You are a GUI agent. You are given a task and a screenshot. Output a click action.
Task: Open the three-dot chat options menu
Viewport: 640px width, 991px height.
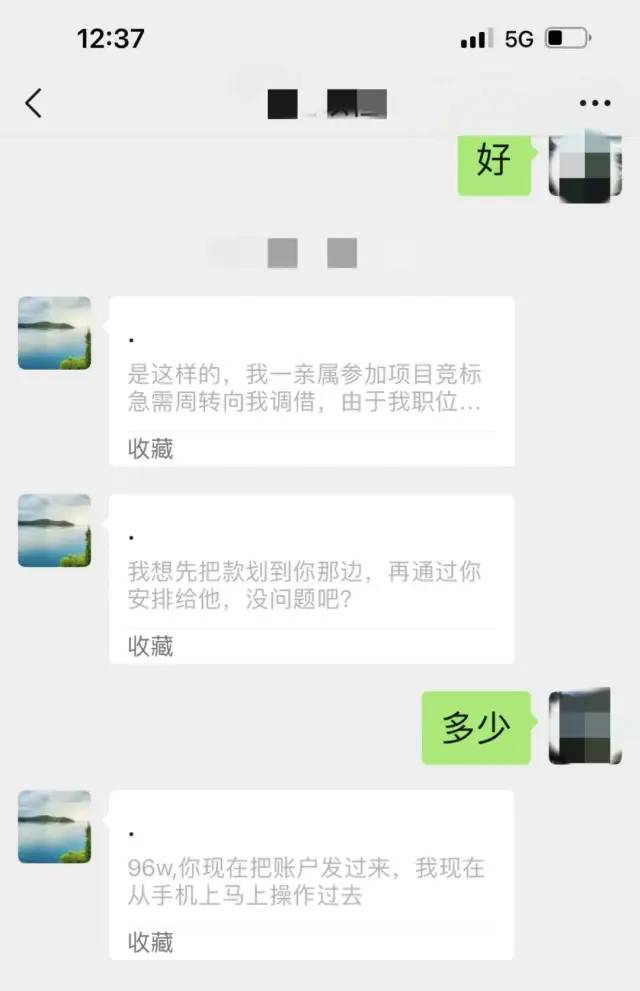click(595, 103)
